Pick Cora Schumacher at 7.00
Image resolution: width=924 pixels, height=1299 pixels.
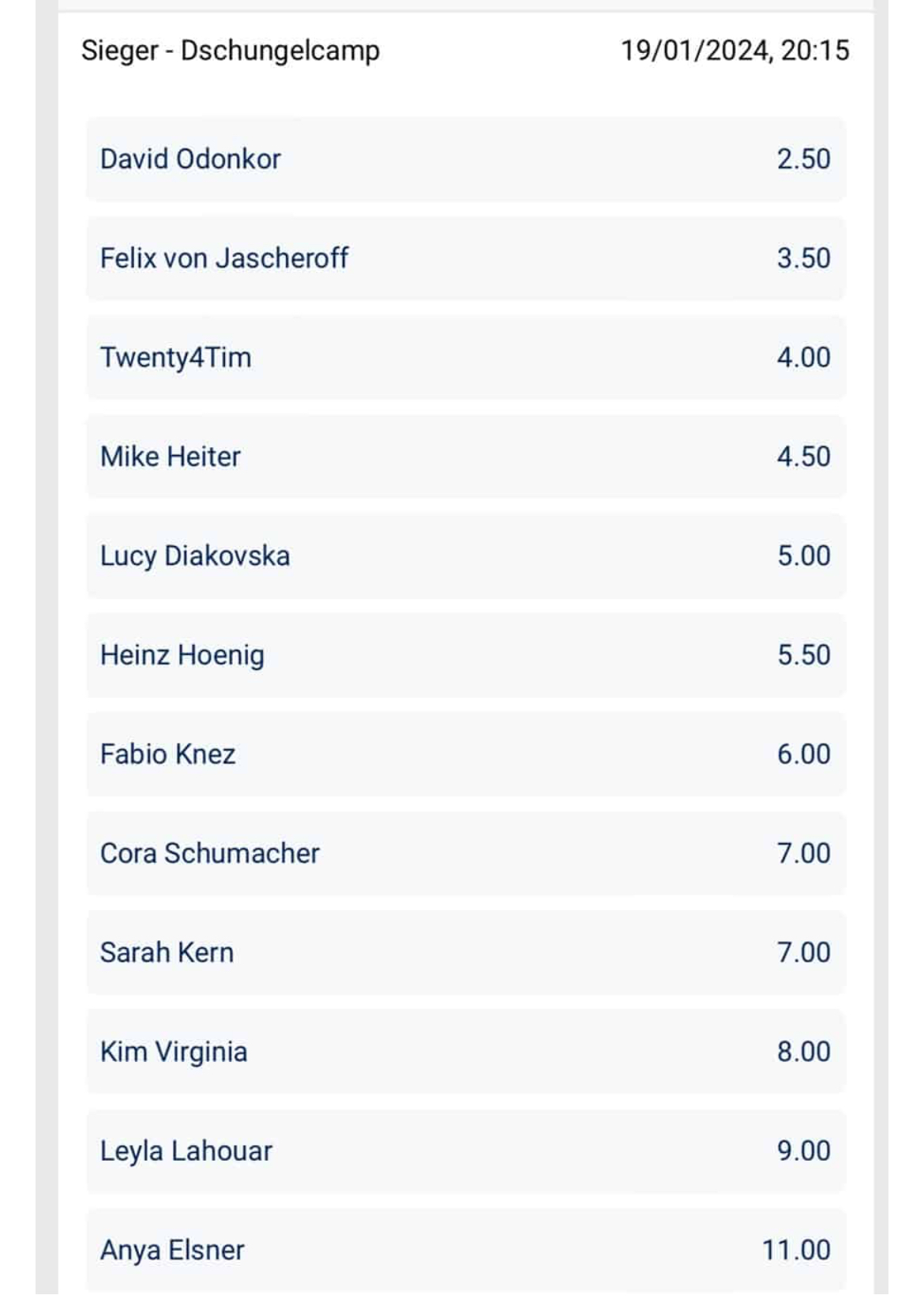[x=466, y=853]
